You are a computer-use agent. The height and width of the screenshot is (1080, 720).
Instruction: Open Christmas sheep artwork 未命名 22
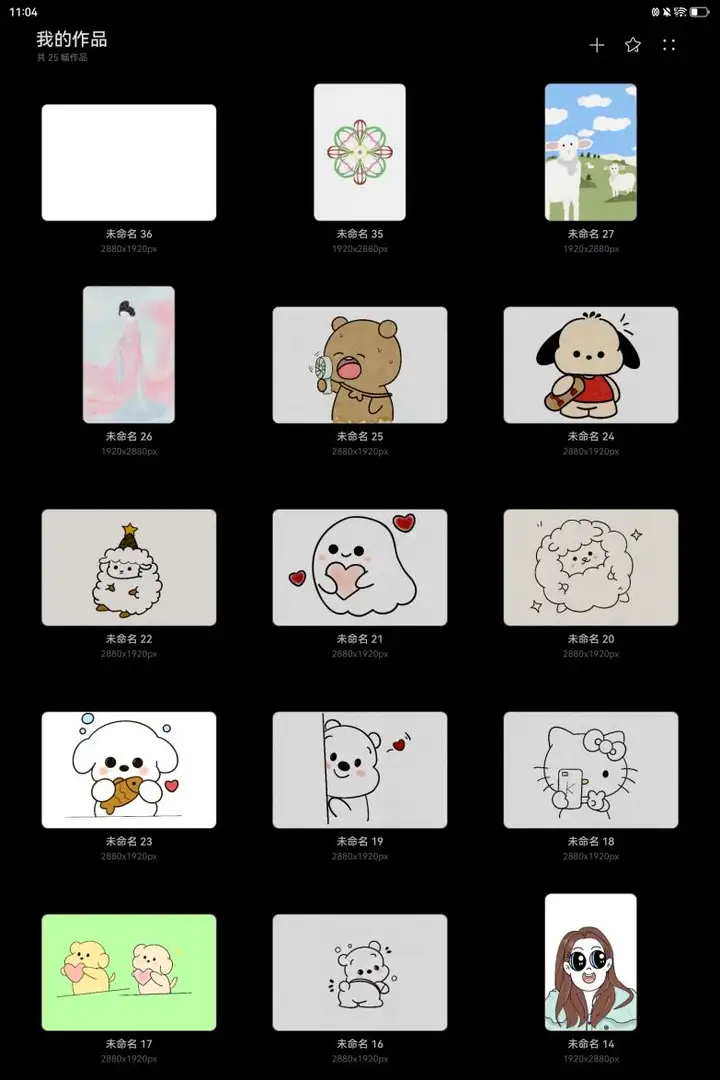(x=129, y=567)
